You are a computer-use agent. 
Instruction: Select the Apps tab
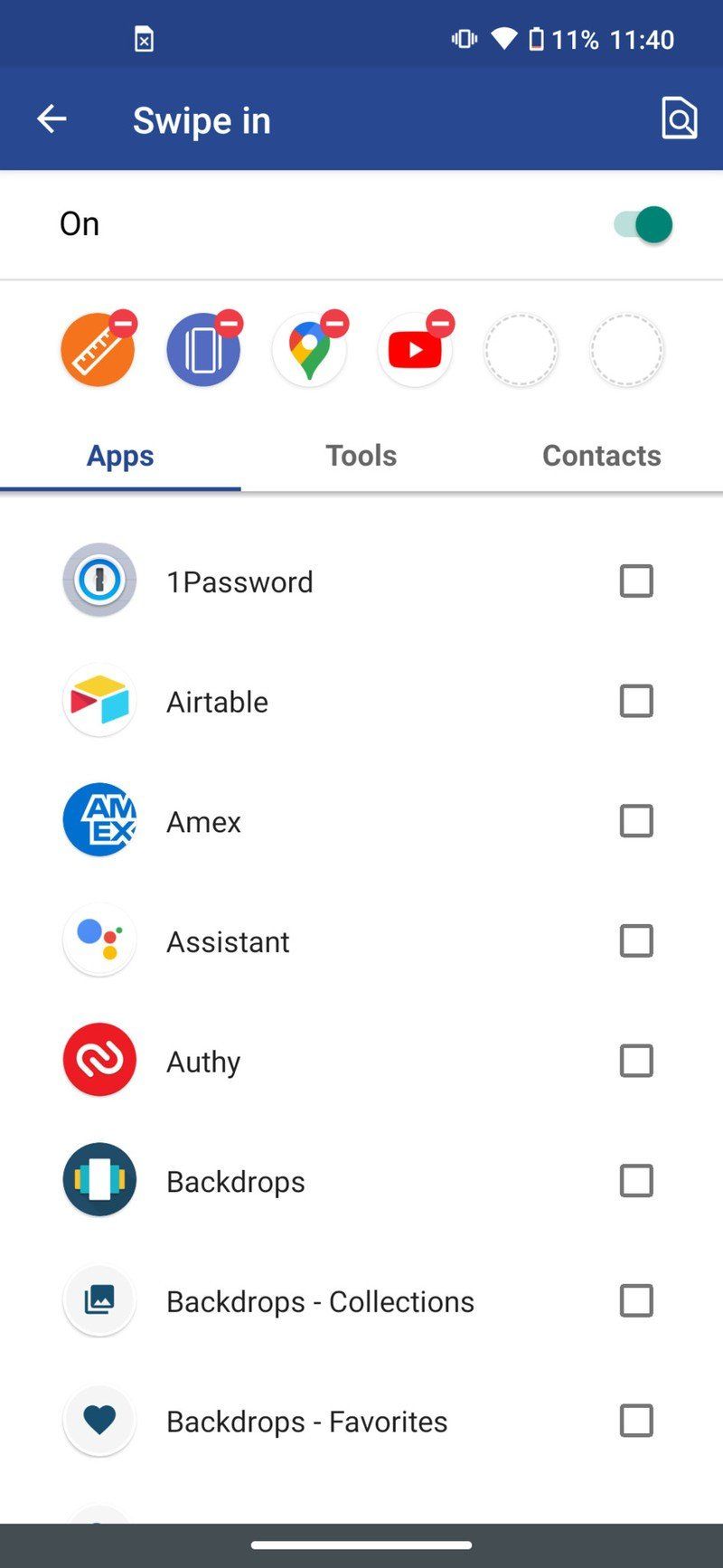coord(120,455)
